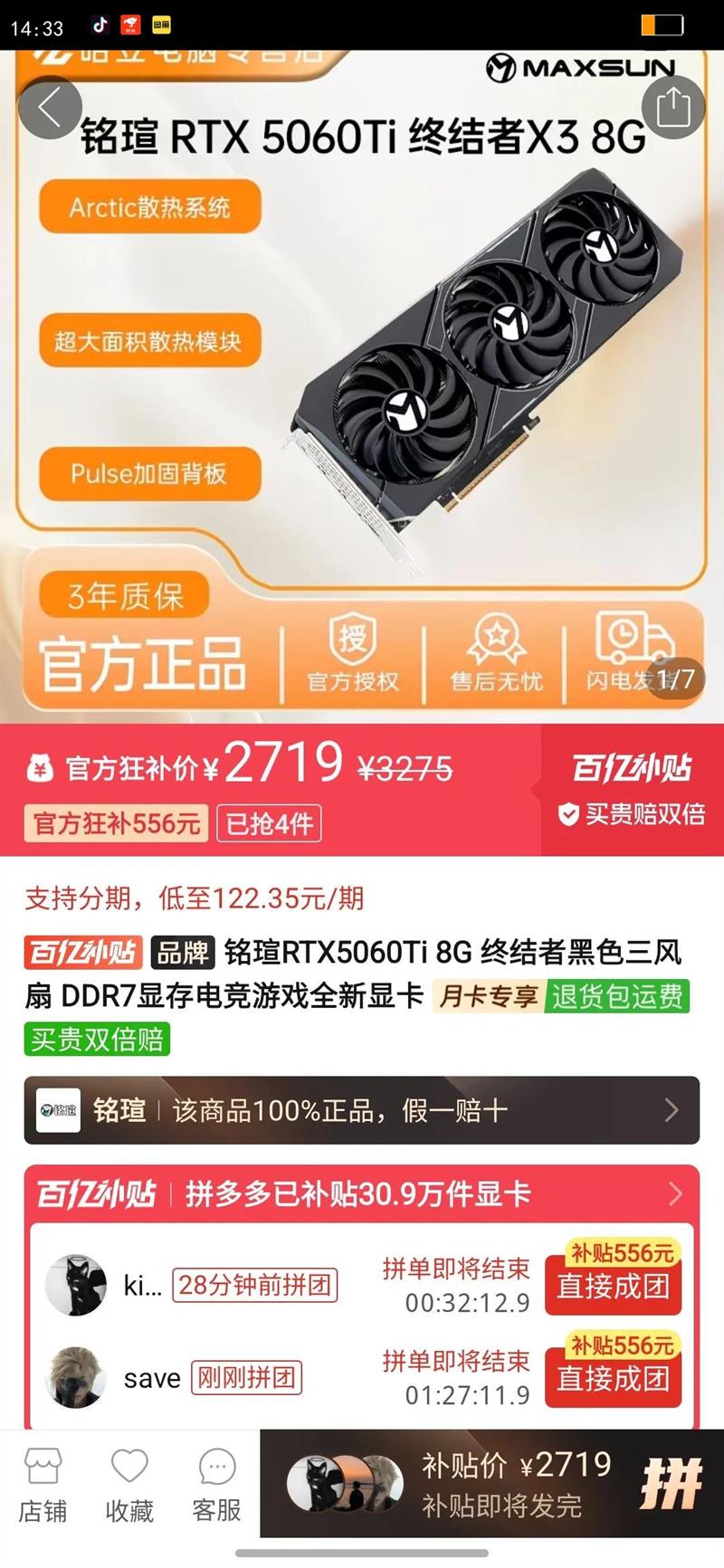Tap the ki... user avatar
The image size is (724, 1568).
click(74, 1285)
